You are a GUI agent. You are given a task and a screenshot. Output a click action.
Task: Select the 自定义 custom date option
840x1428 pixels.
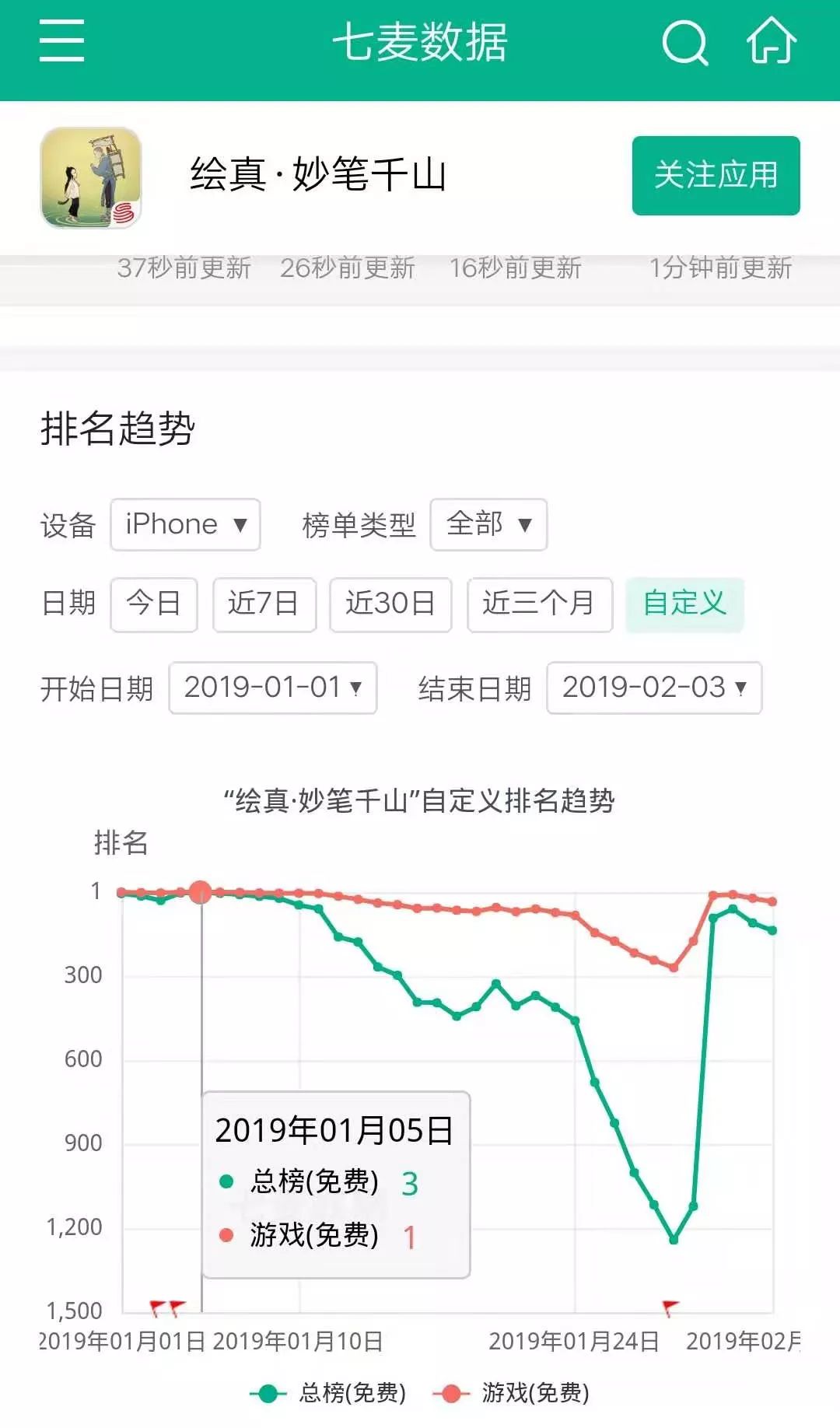pyautogui.click(x=684, y=604)
